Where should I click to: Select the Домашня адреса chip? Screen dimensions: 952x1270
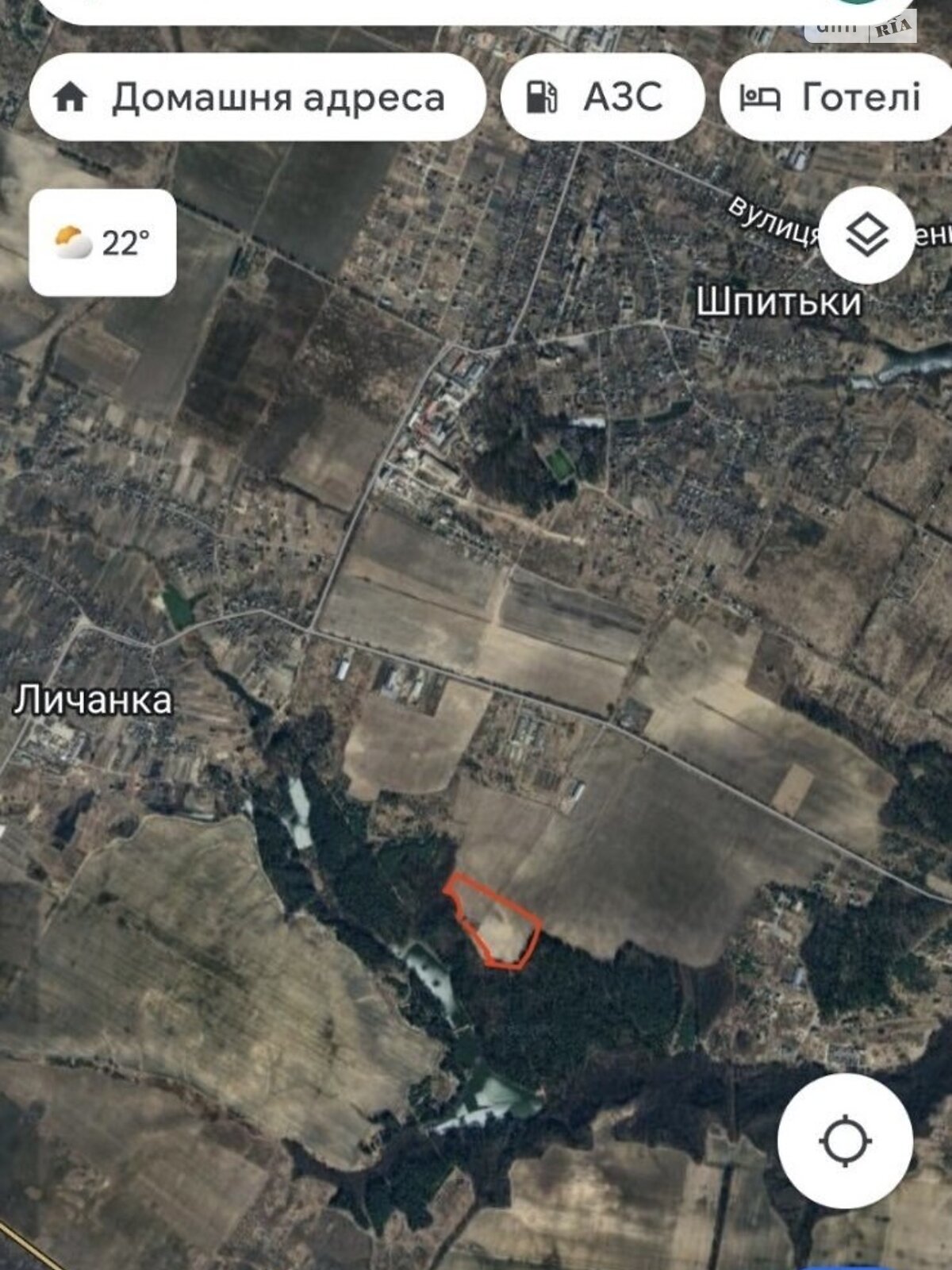coord(256,98)
